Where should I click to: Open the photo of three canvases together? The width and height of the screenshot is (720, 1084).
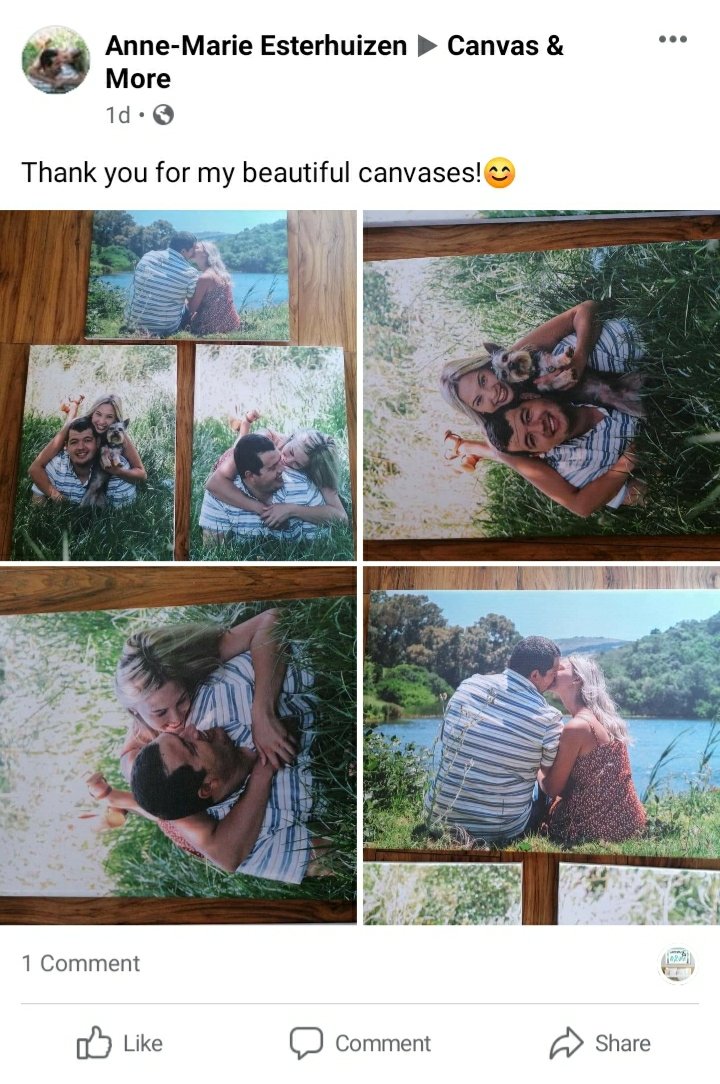click(178, 385)
